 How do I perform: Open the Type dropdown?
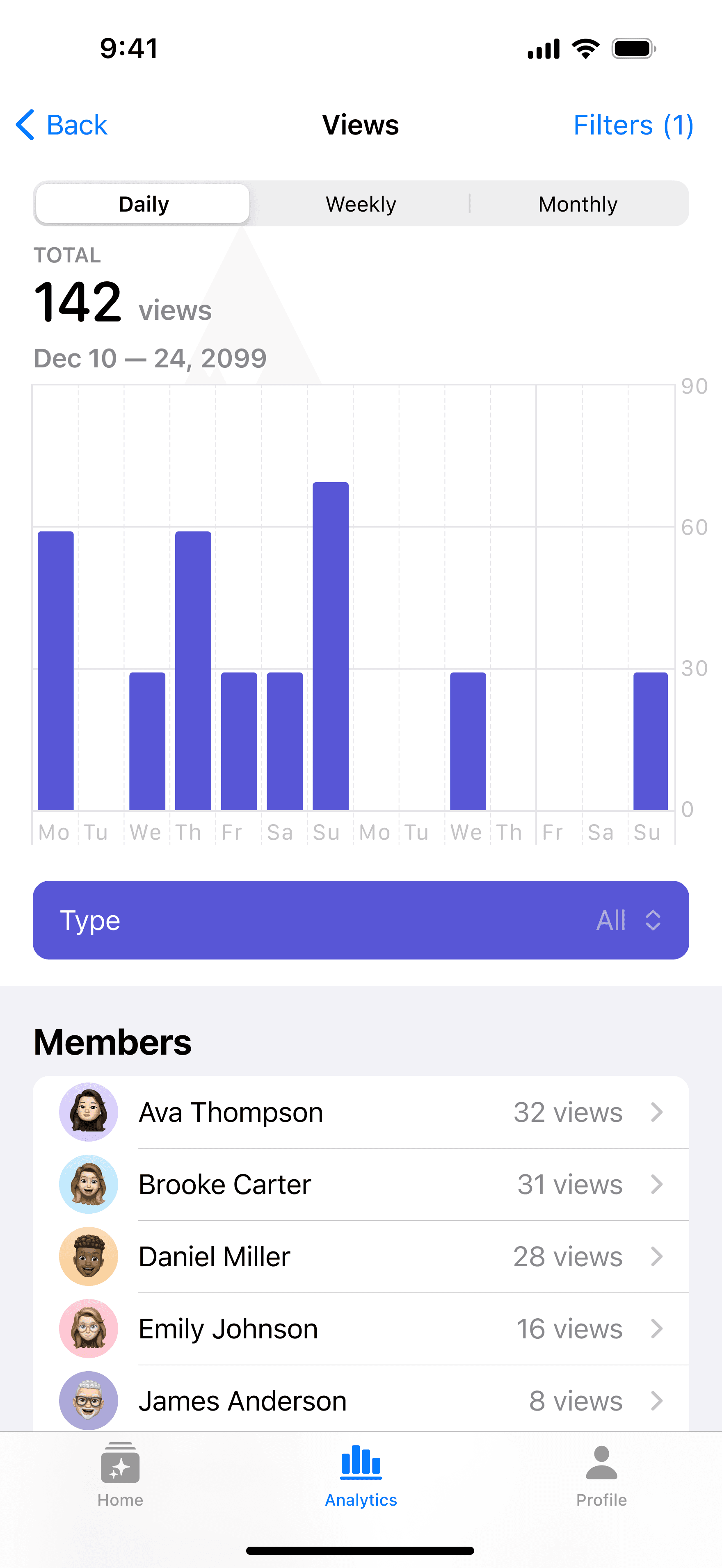361,920
